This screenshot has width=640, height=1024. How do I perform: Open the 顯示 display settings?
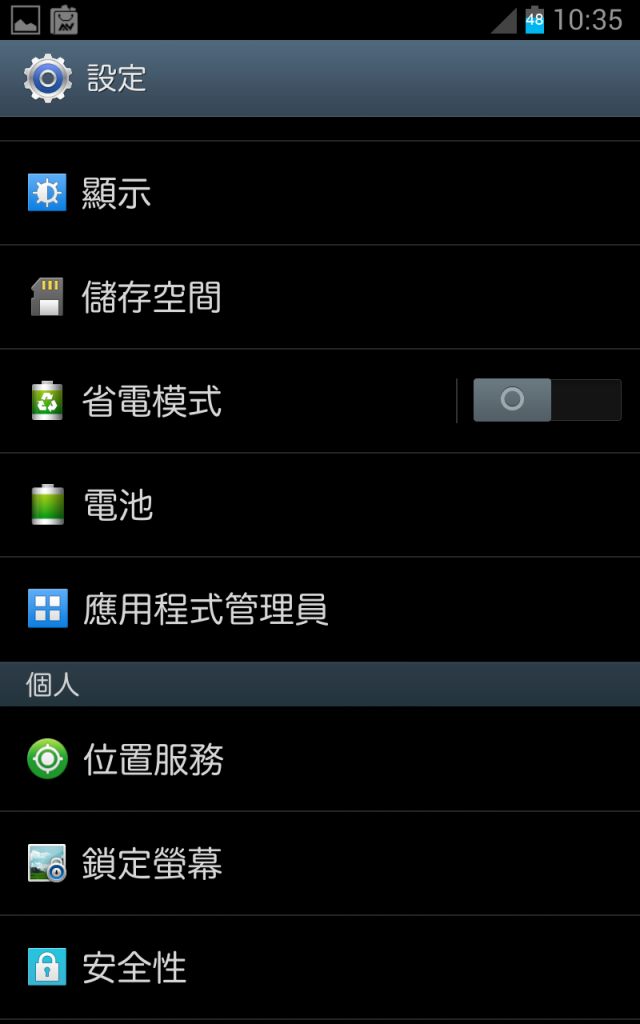click(x=320, y=193)
